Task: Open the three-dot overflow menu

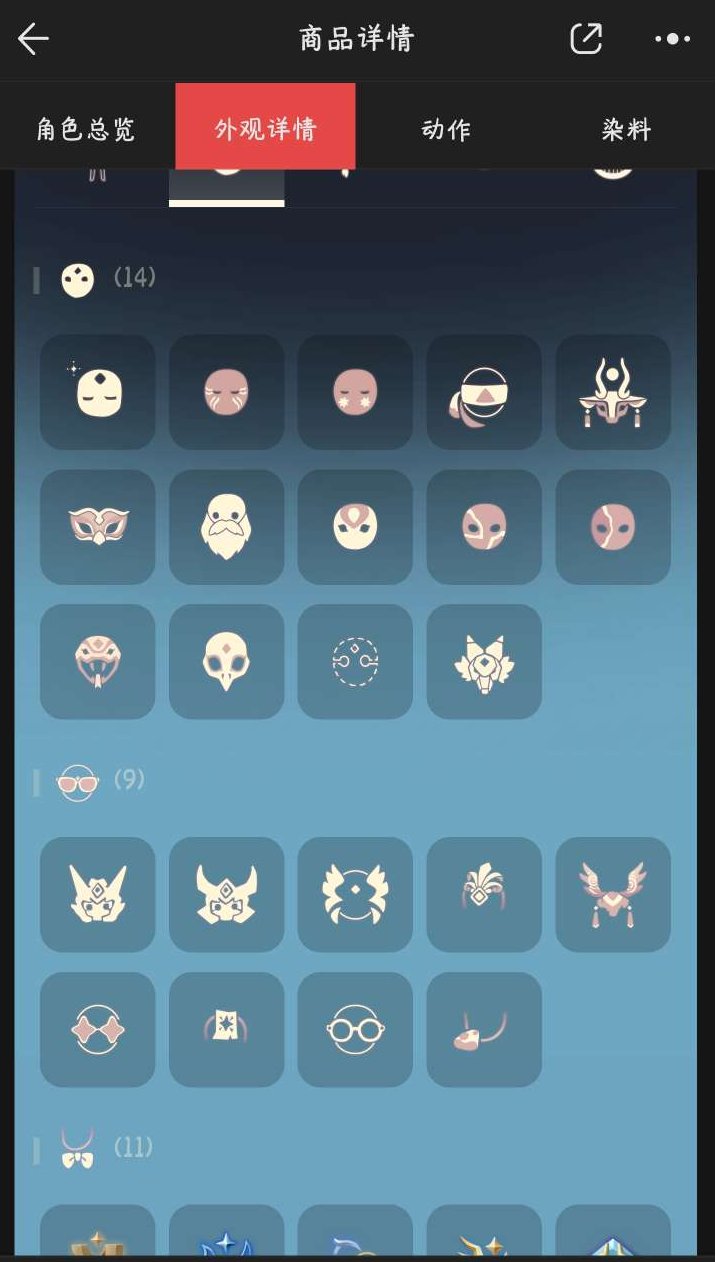Action: pos(672,39)
